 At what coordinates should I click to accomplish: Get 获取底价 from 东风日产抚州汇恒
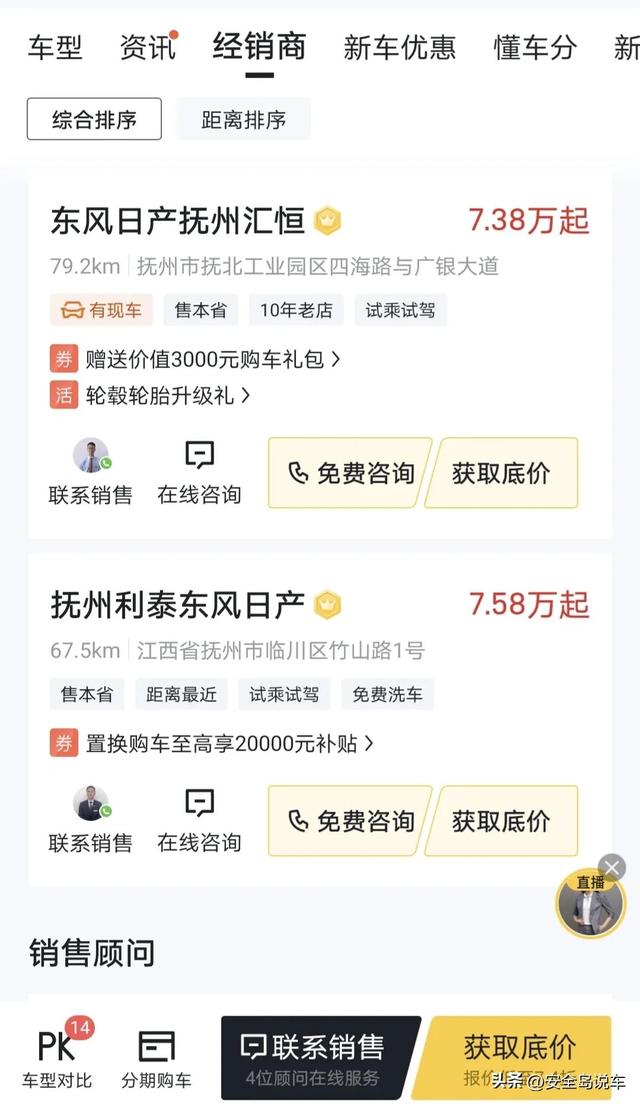pos(501,473)
